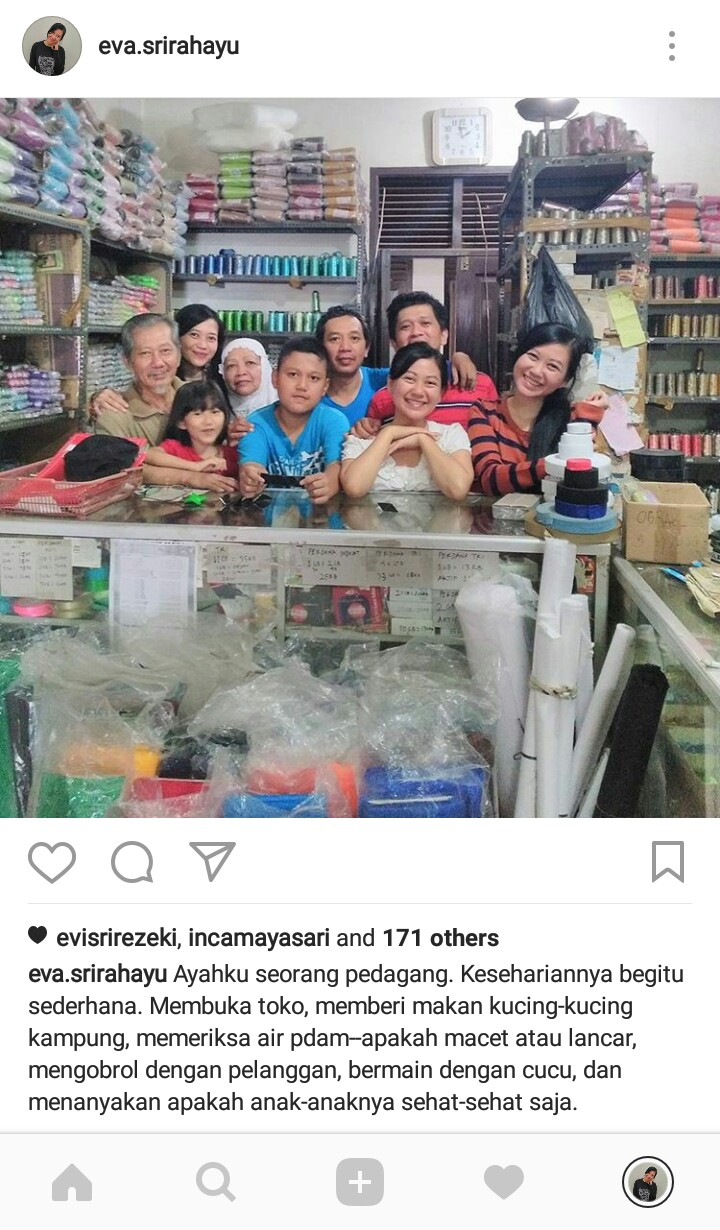720x1230 pixels.
Task: Tap the eva.srirahayu username in the caption
Action: point(98,974)
